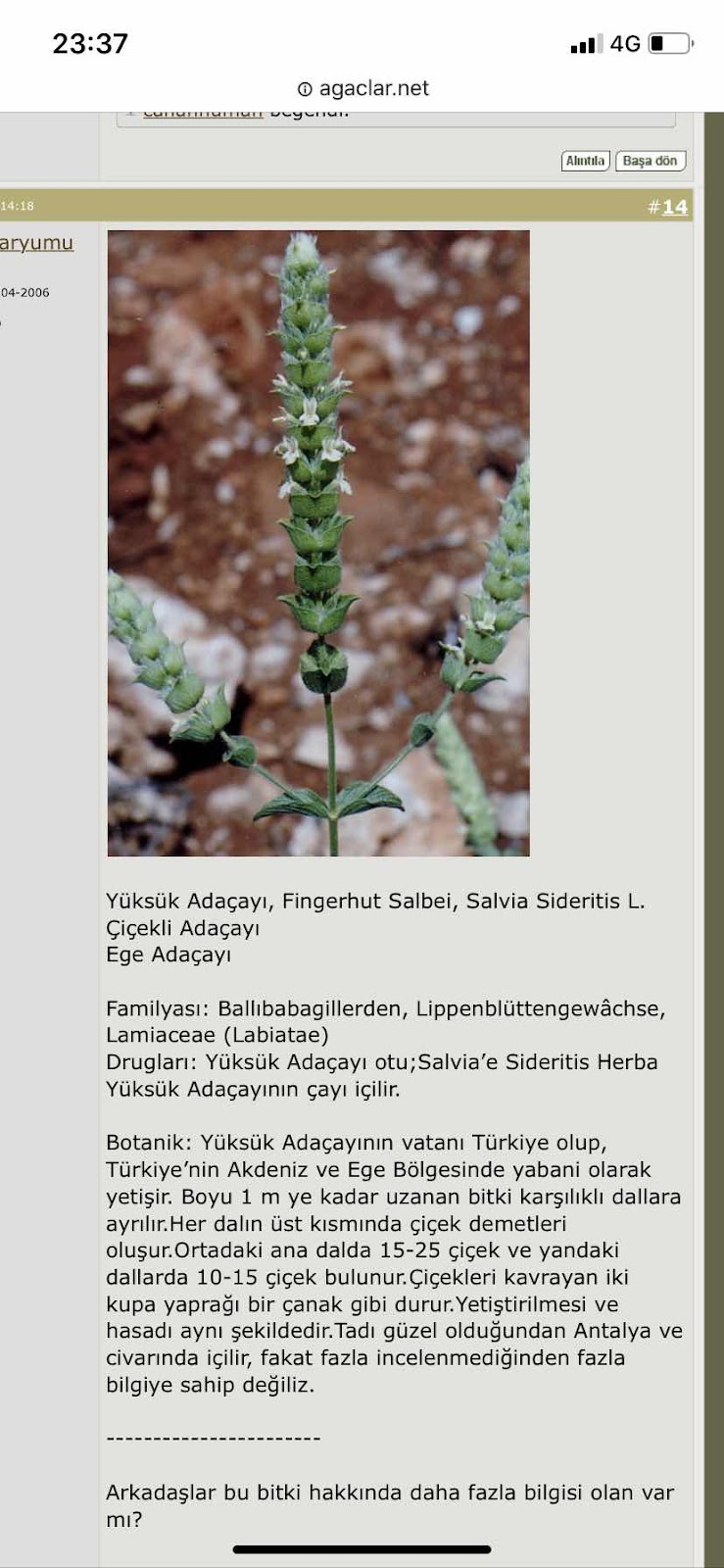This screenshot has width=724, height=1568.
Task: Tap the Alıntıla quote button
Action: point(586,161)
